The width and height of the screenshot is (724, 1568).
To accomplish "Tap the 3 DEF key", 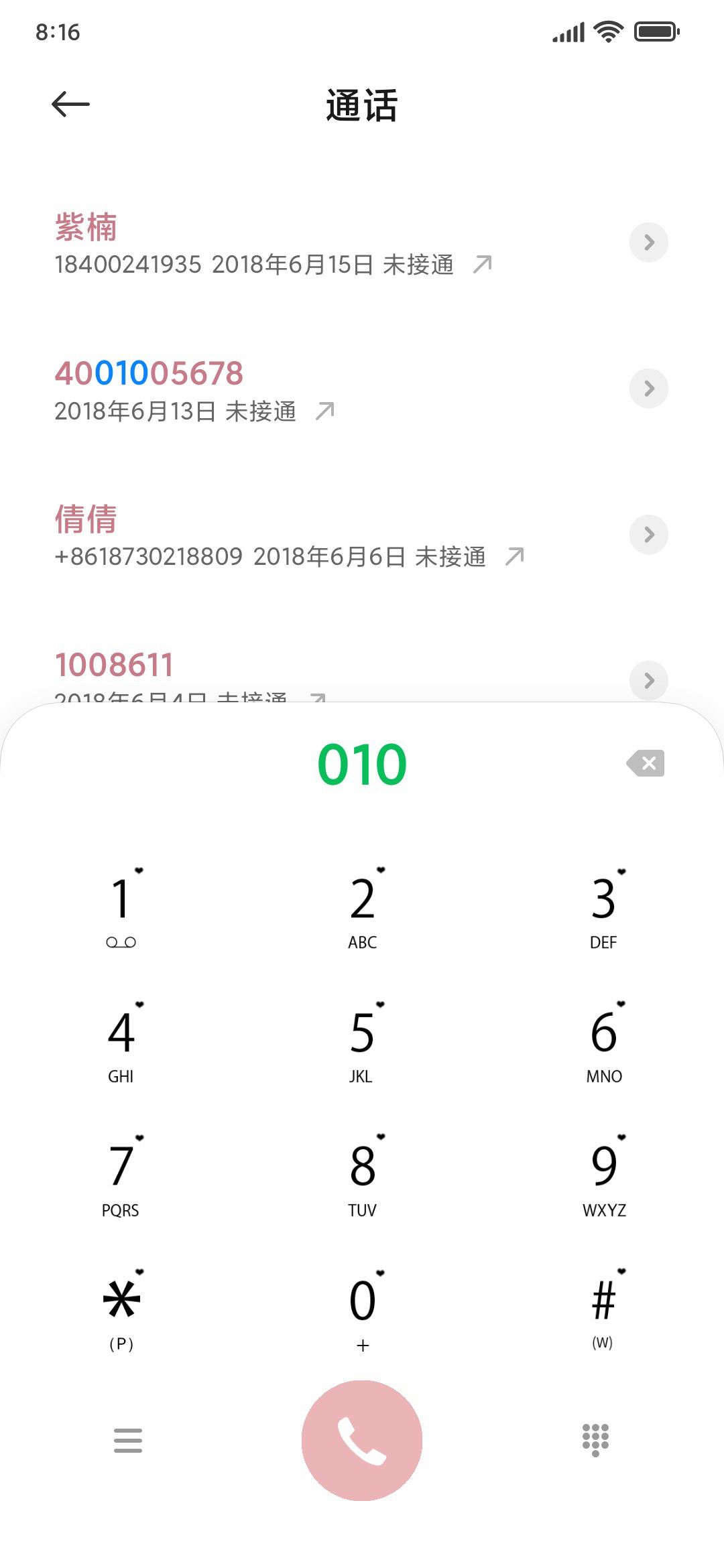I will (x=603, y=908).
